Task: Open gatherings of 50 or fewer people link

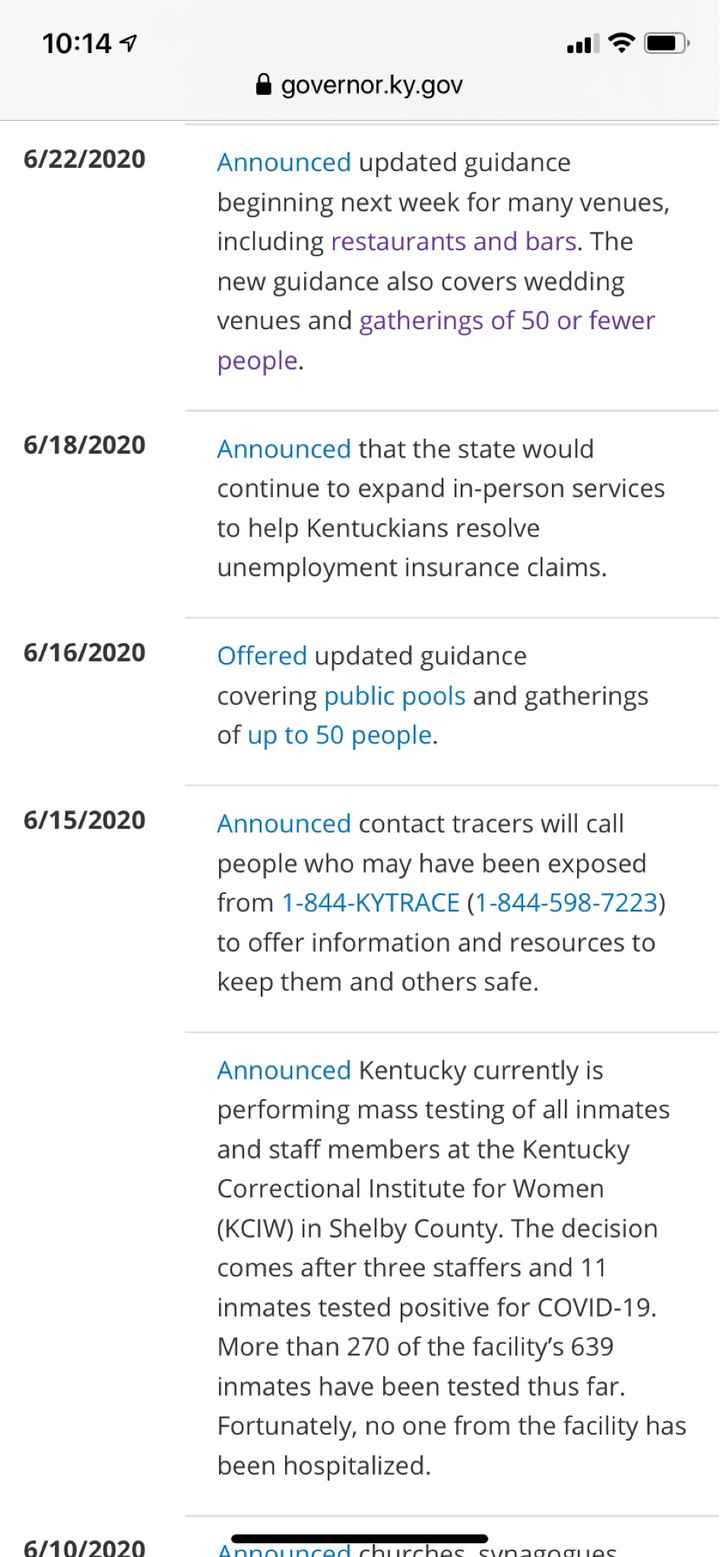Action: click(x=506, y=321)
